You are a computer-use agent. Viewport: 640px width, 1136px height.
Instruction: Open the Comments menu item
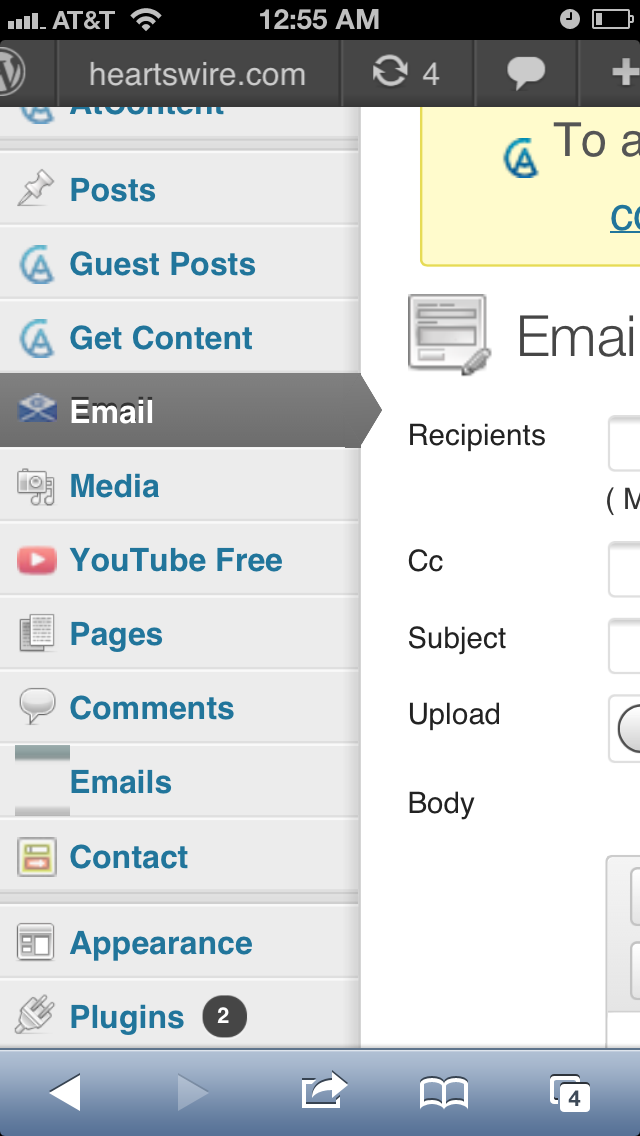click(x=151, y=708)
